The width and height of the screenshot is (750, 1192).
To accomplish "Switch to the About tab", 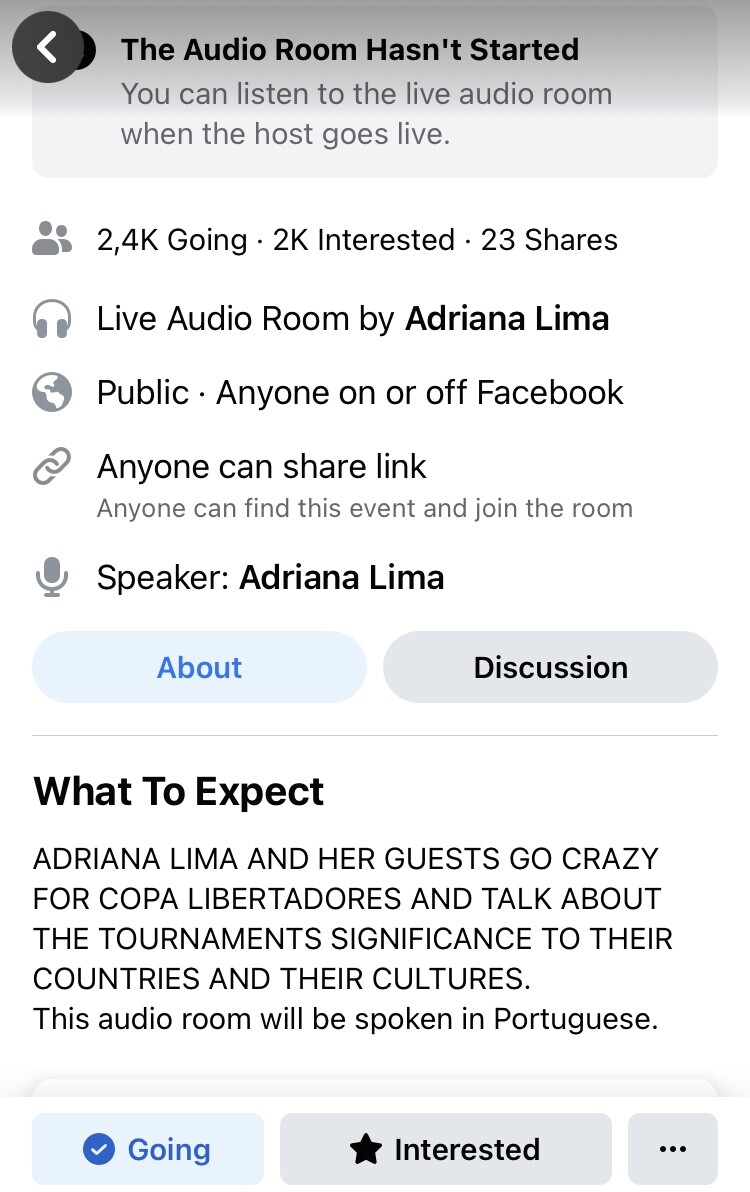I will coord(199,667).
